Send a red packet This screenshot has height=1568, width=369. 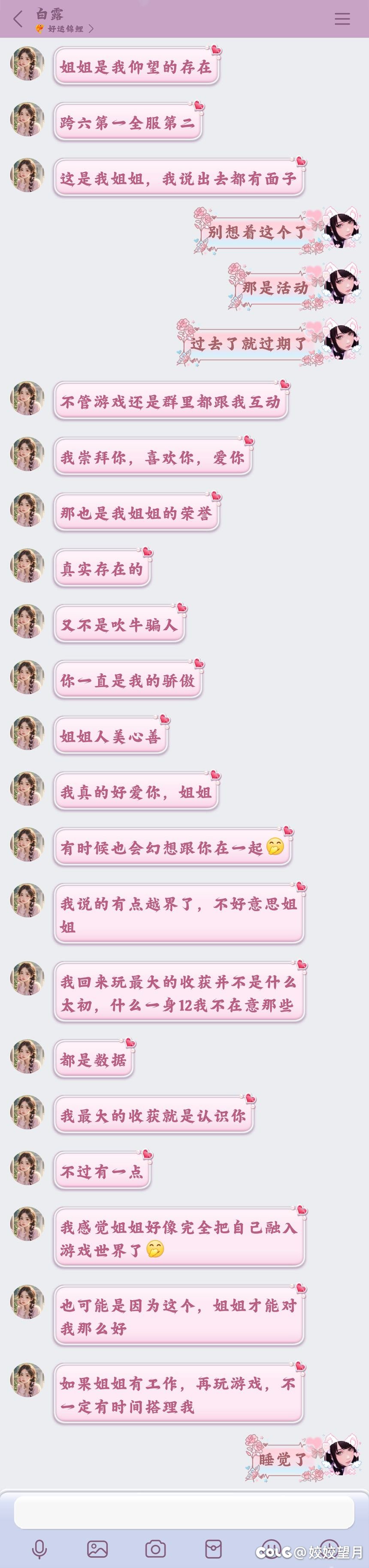click(213, 1549)
